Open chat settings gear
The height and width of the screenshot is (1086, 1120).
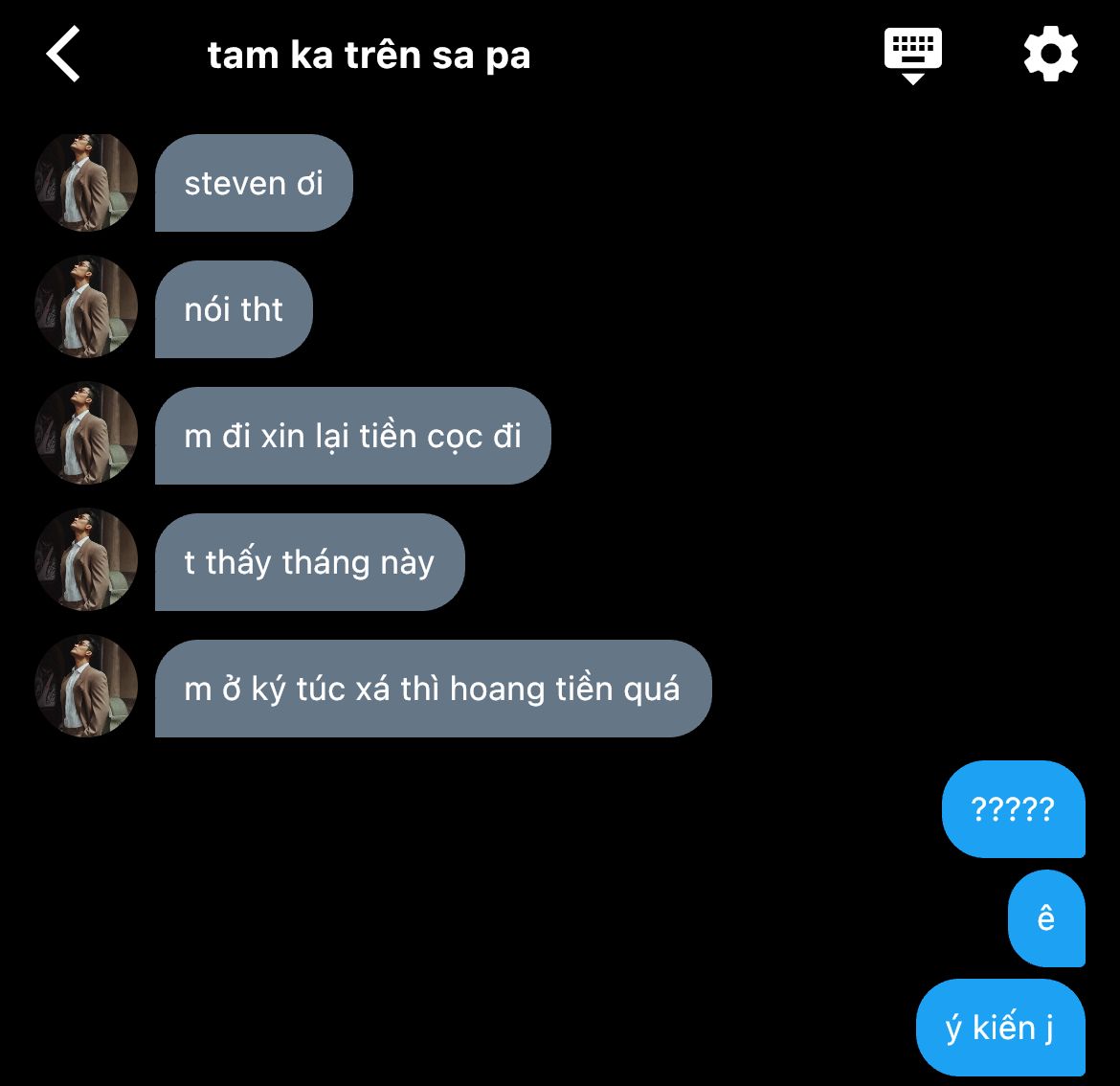(x=1050, y=55)
